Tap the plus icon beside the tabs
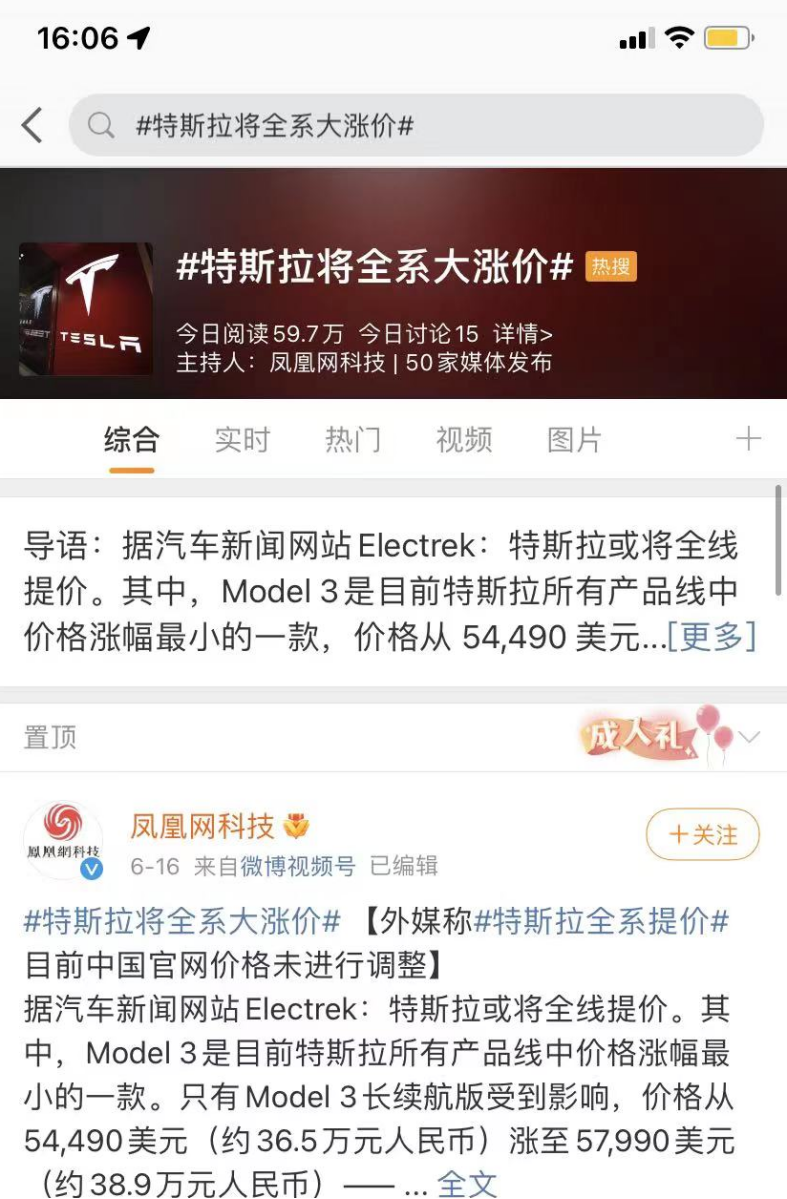This screenshot has width=787, height=1199. [748, 439]
